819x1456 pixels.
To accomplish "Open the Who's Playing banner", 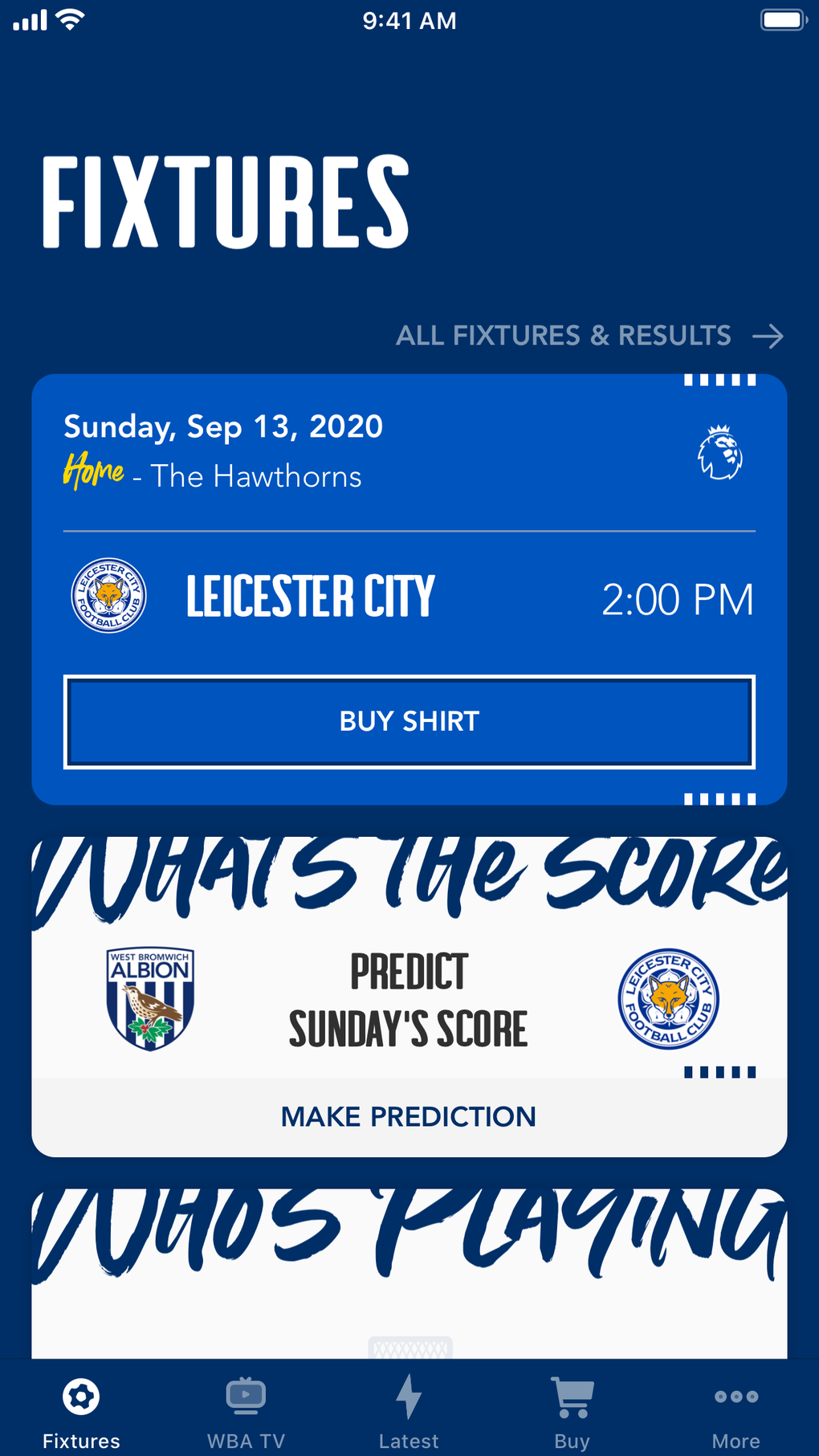I will pyautogui.click(x=409, y=1253).
